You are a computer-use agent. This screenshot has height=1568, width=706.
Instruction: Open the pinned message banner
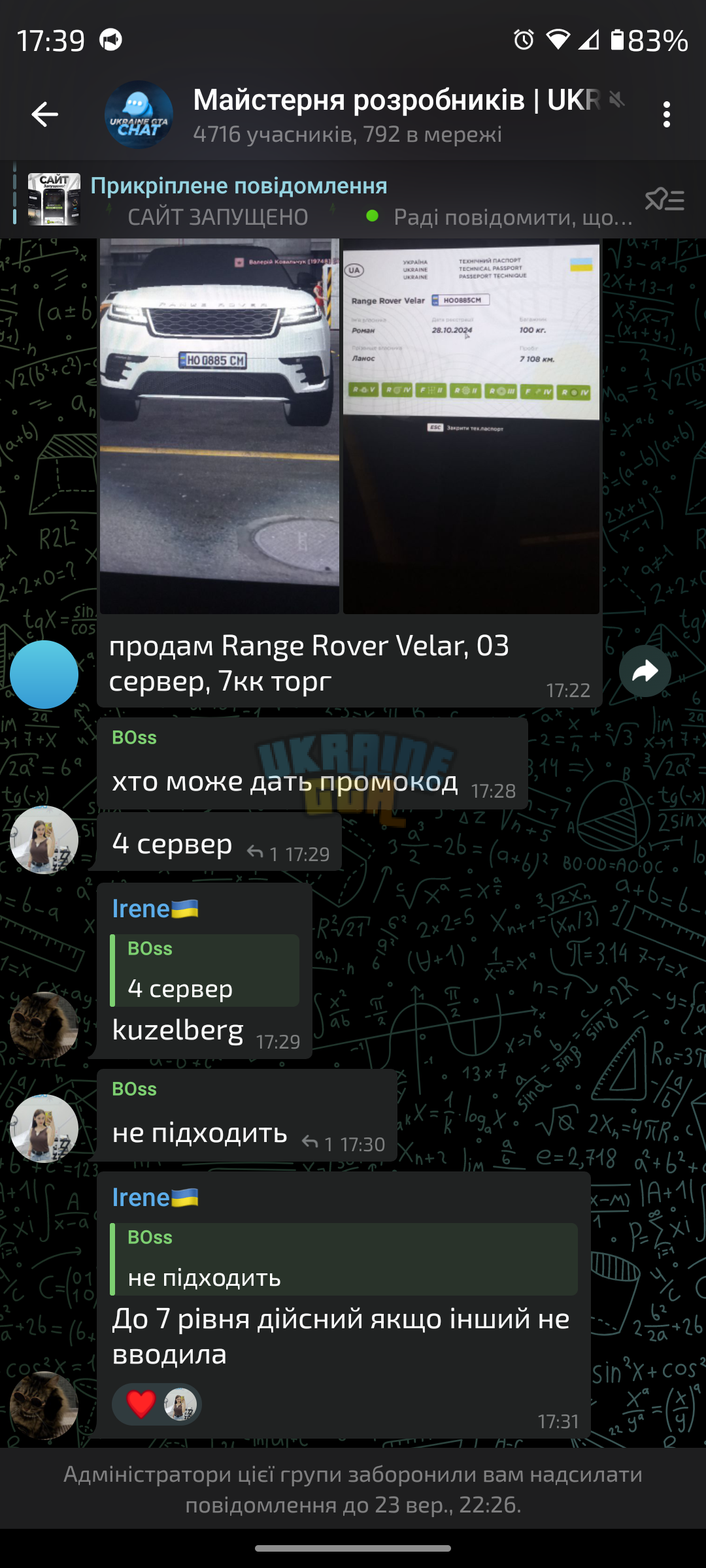coord(327,200)
